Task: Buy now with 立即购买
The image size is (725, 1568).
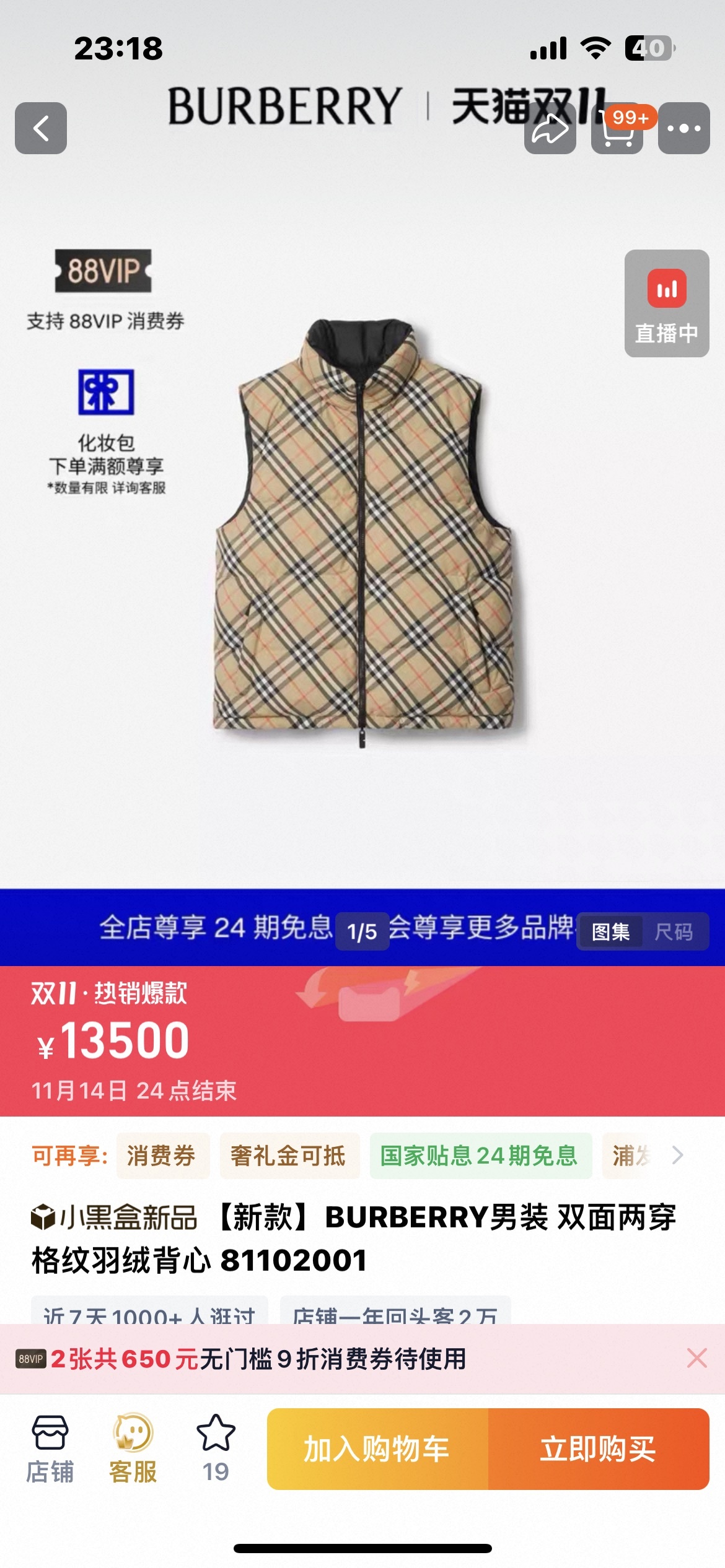Action: 599,1448
